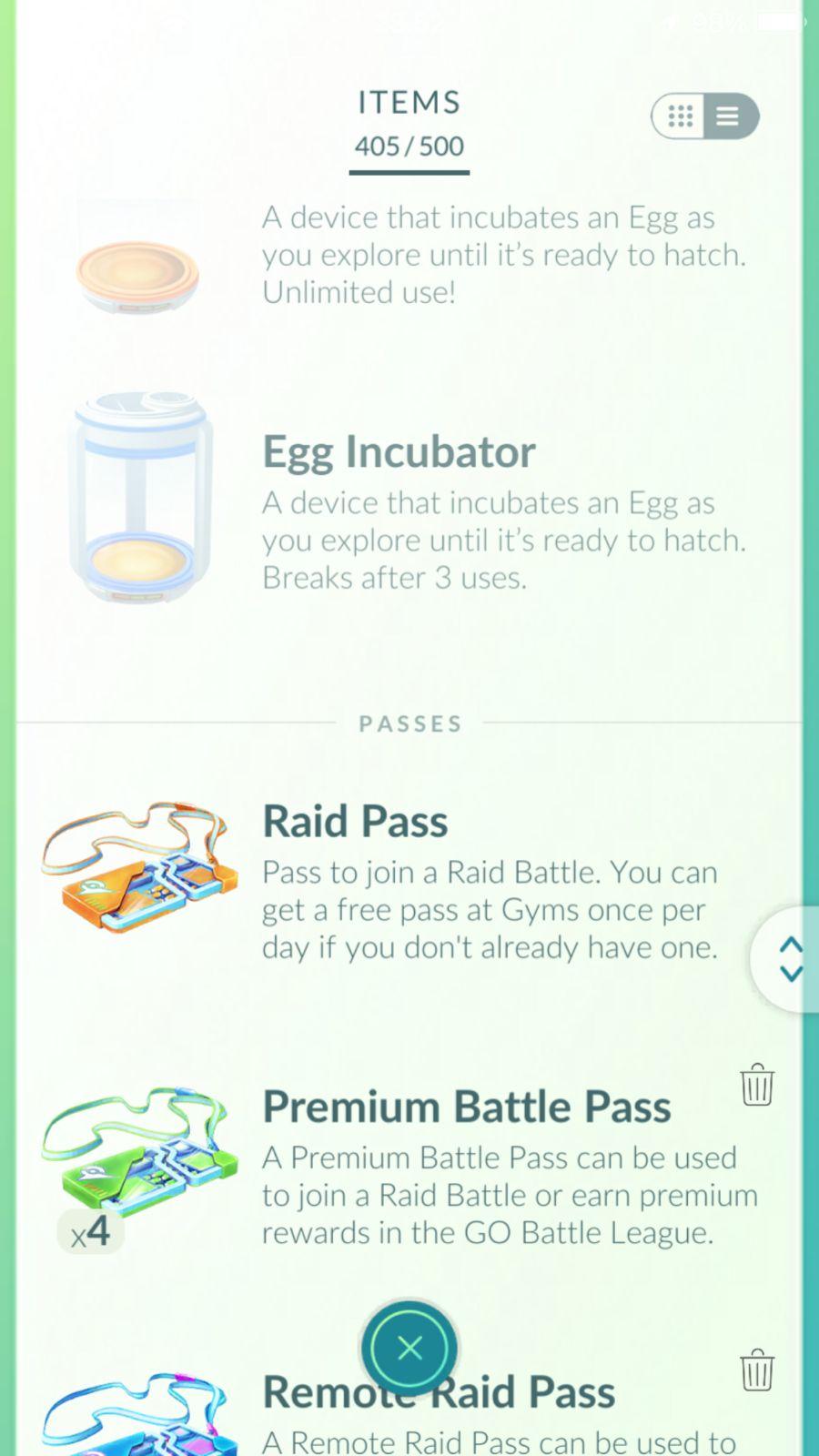The image size is (819, 1456).
Task: Close the items menu
Action: pyautogui.click(x=409, y=1348)
